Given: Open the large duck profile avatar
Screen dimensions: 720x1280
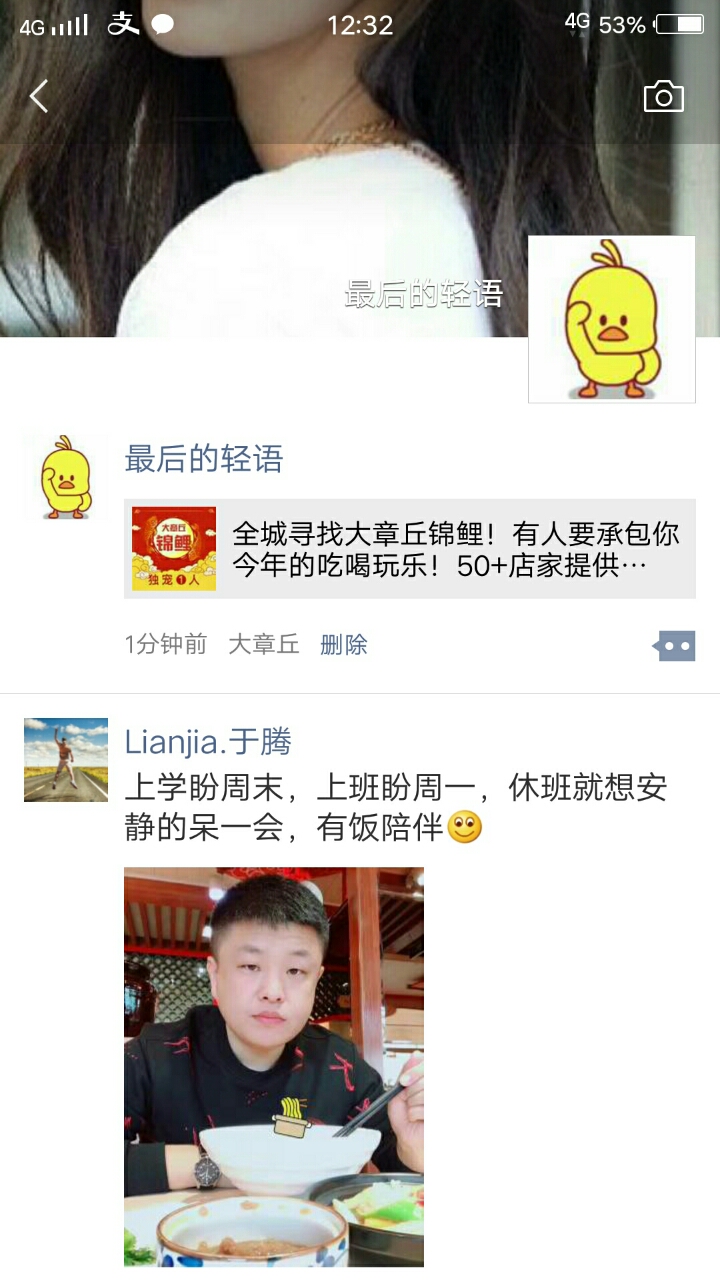Looking at the screenshot, I should coord(611,319).
